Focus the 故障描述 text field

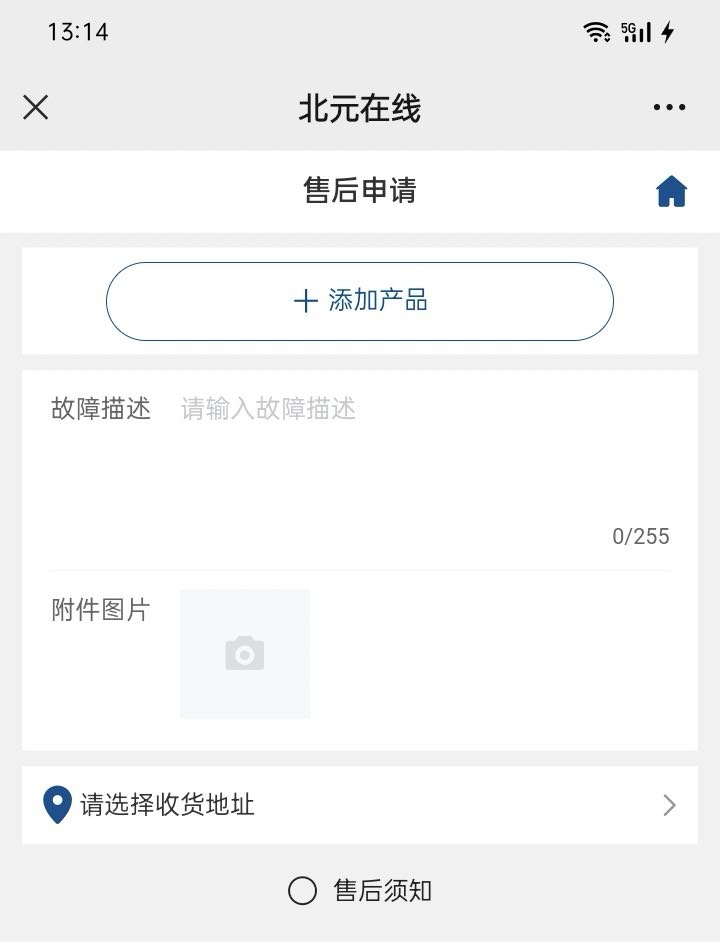[420, 460]
